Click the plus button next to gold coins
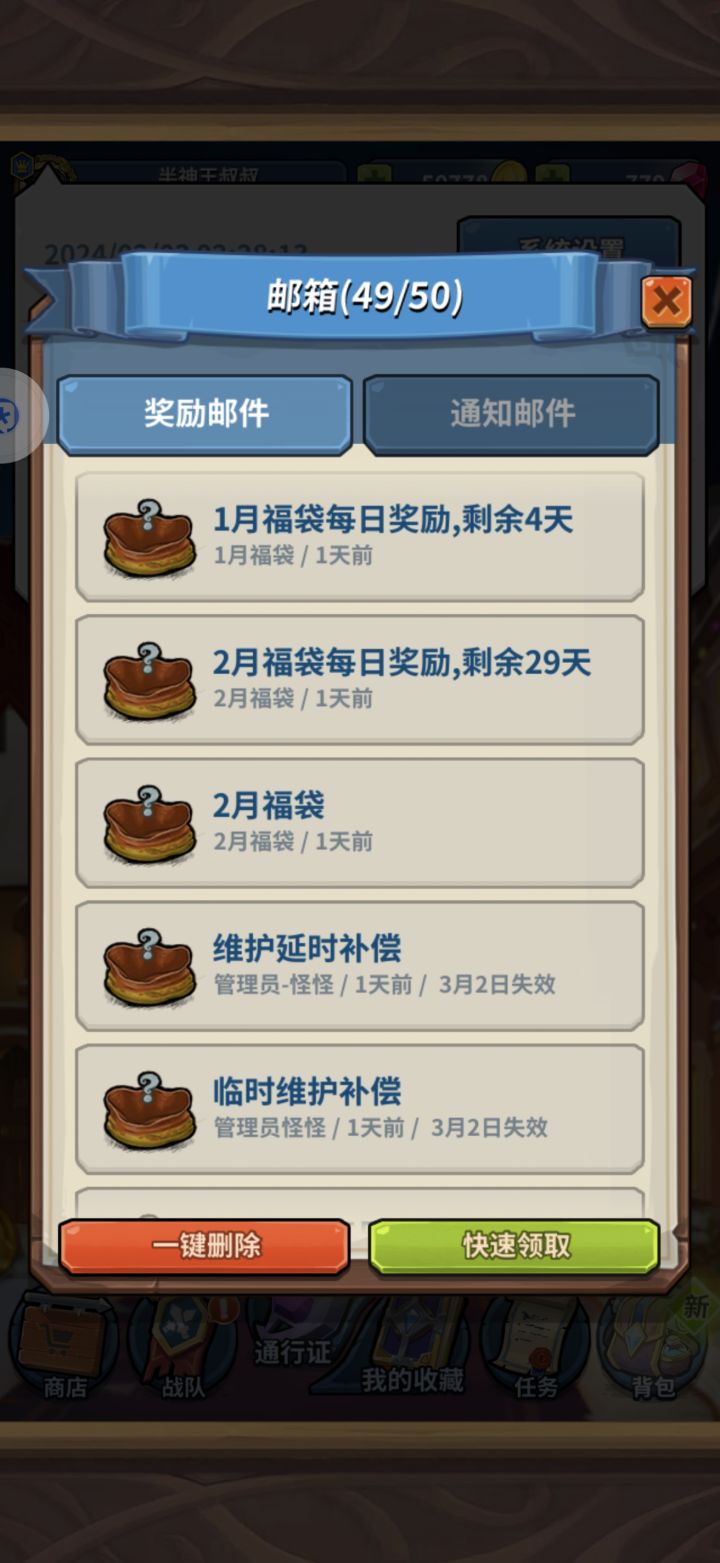720x1563 pixels. [x=372, y=173]
